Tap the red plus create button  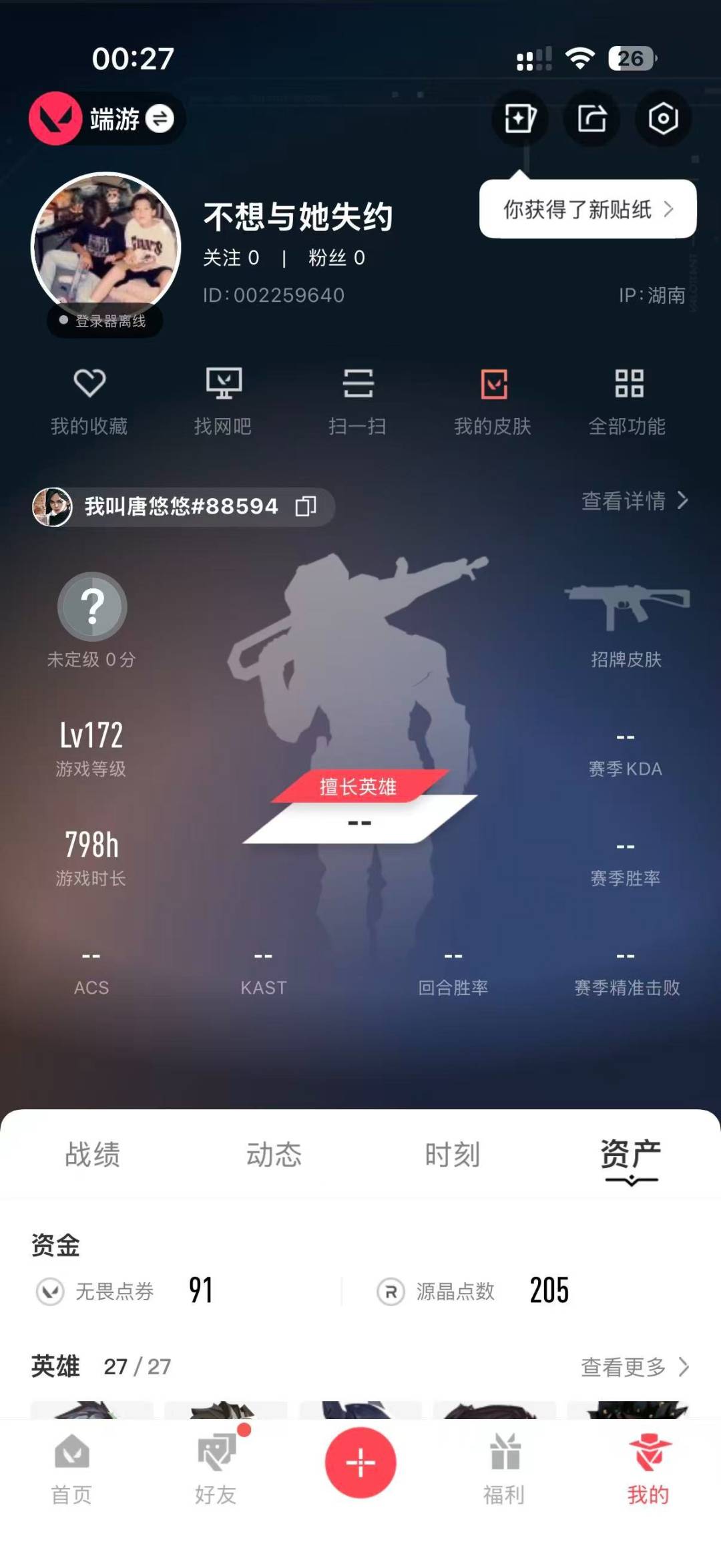pos(360,1462)
